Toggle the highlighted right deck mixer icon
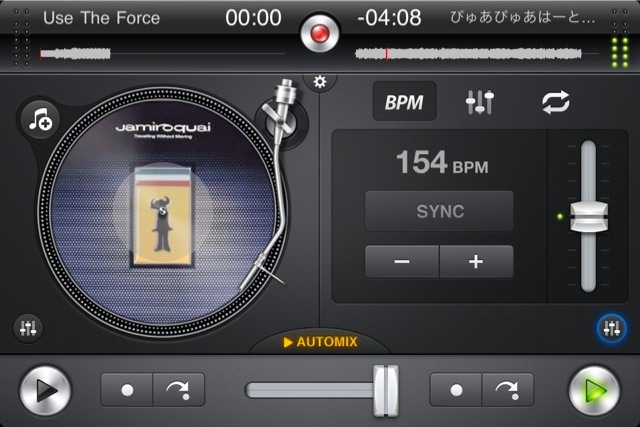Viewport: 640px width, 427px height. [611, 327]
